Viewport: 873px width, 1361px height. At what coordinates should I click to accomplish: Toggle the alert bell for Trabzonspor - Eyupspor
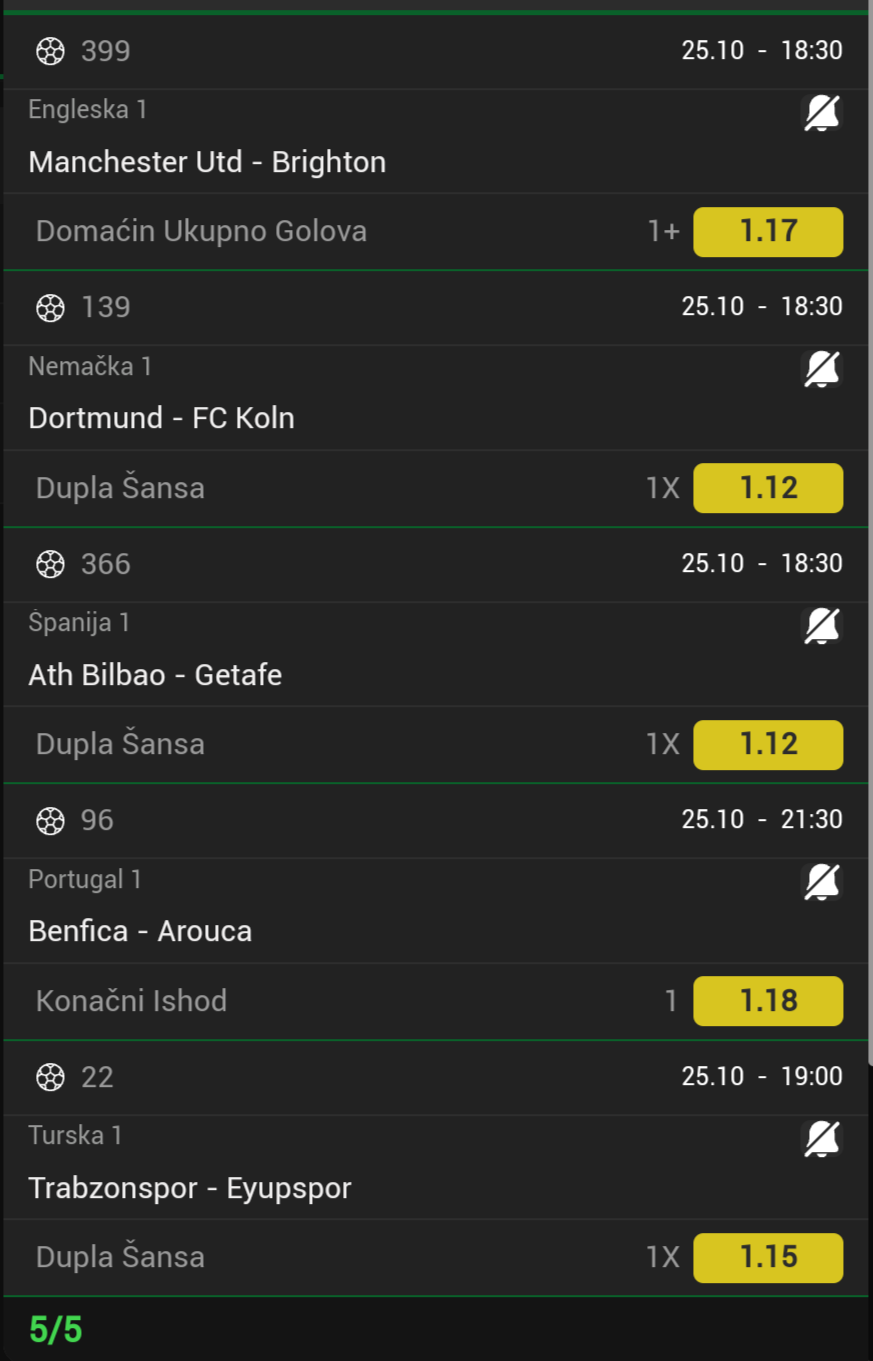[x=822, y=1139]
